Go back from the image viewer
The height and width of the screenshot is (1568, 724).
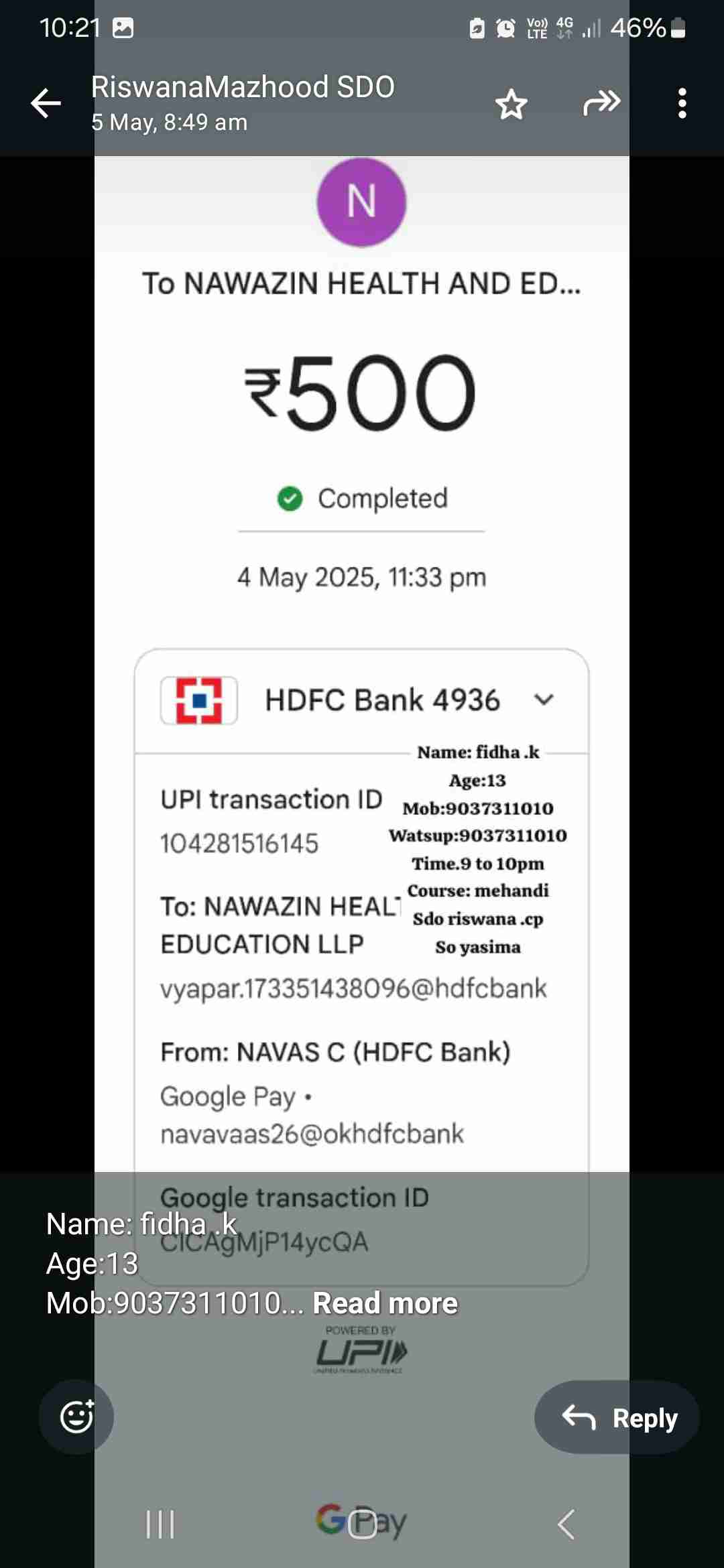pyautogui.click(x=46, y=103)
